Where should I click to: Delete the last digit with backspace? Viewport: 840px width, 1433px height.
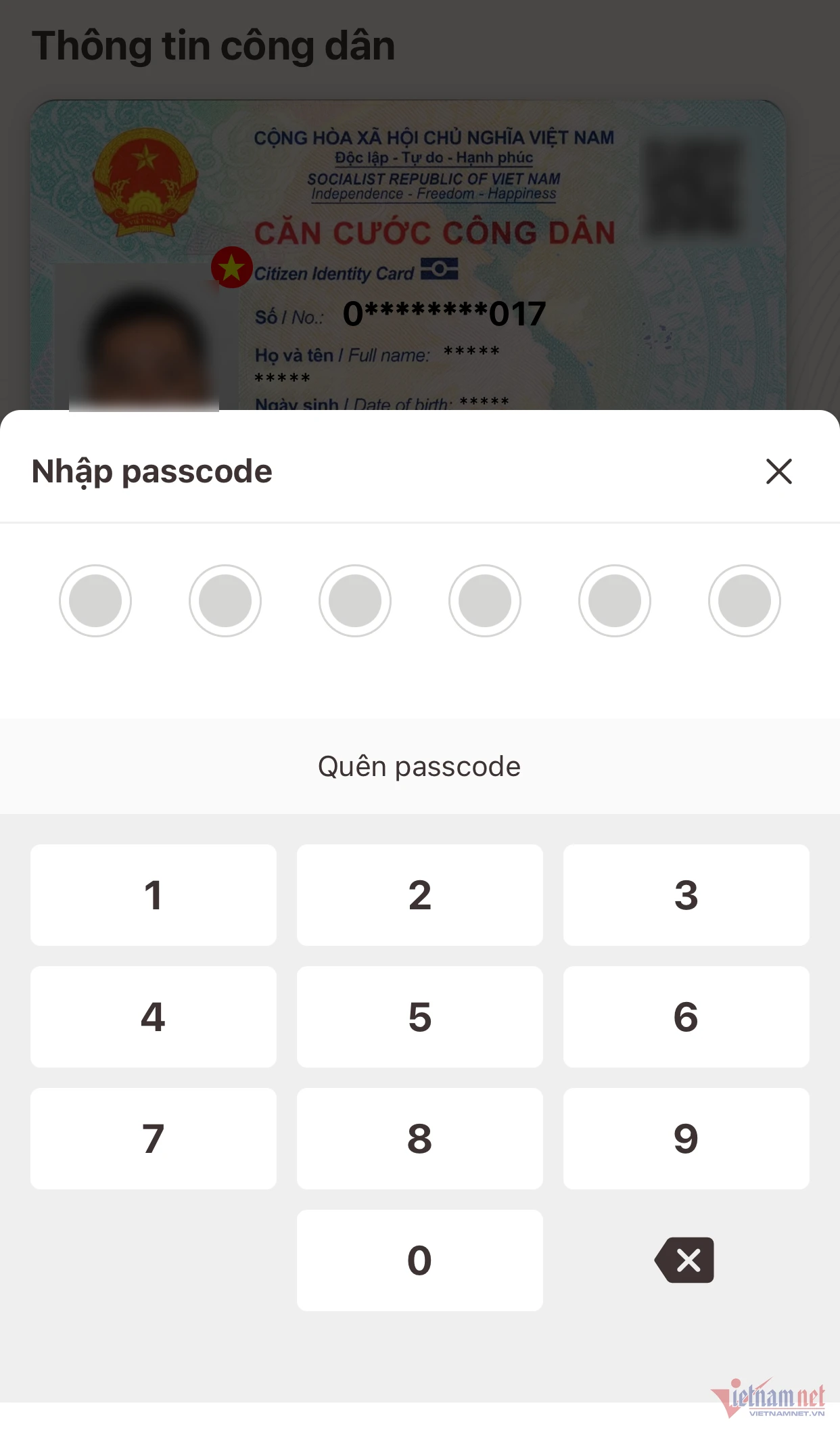point(684,1260)
